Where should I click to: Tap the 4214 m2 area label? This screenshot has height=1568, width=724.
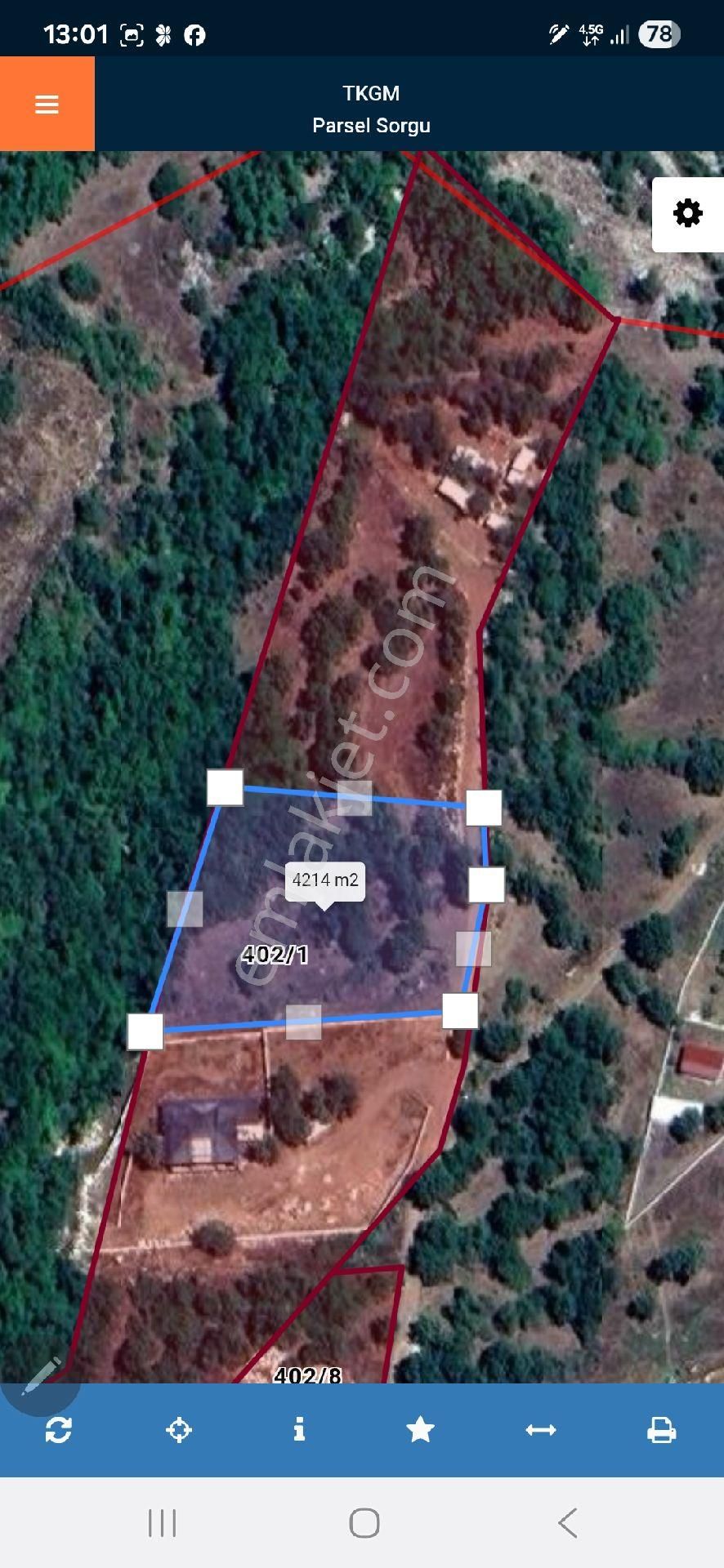(325, 880)
